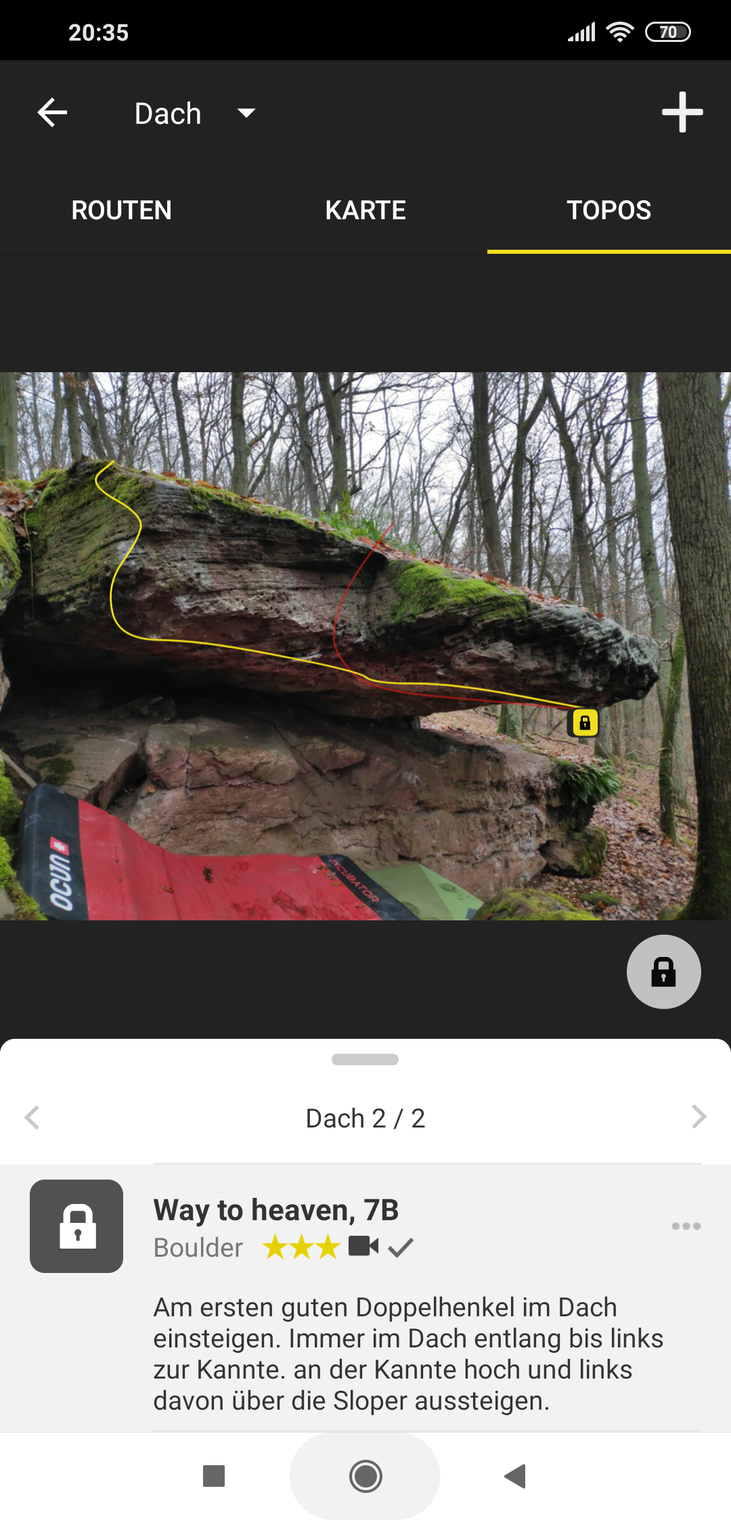Tap the system home button
Viewport: 731px width, 1520px height.
click(x=365, y=1476)
